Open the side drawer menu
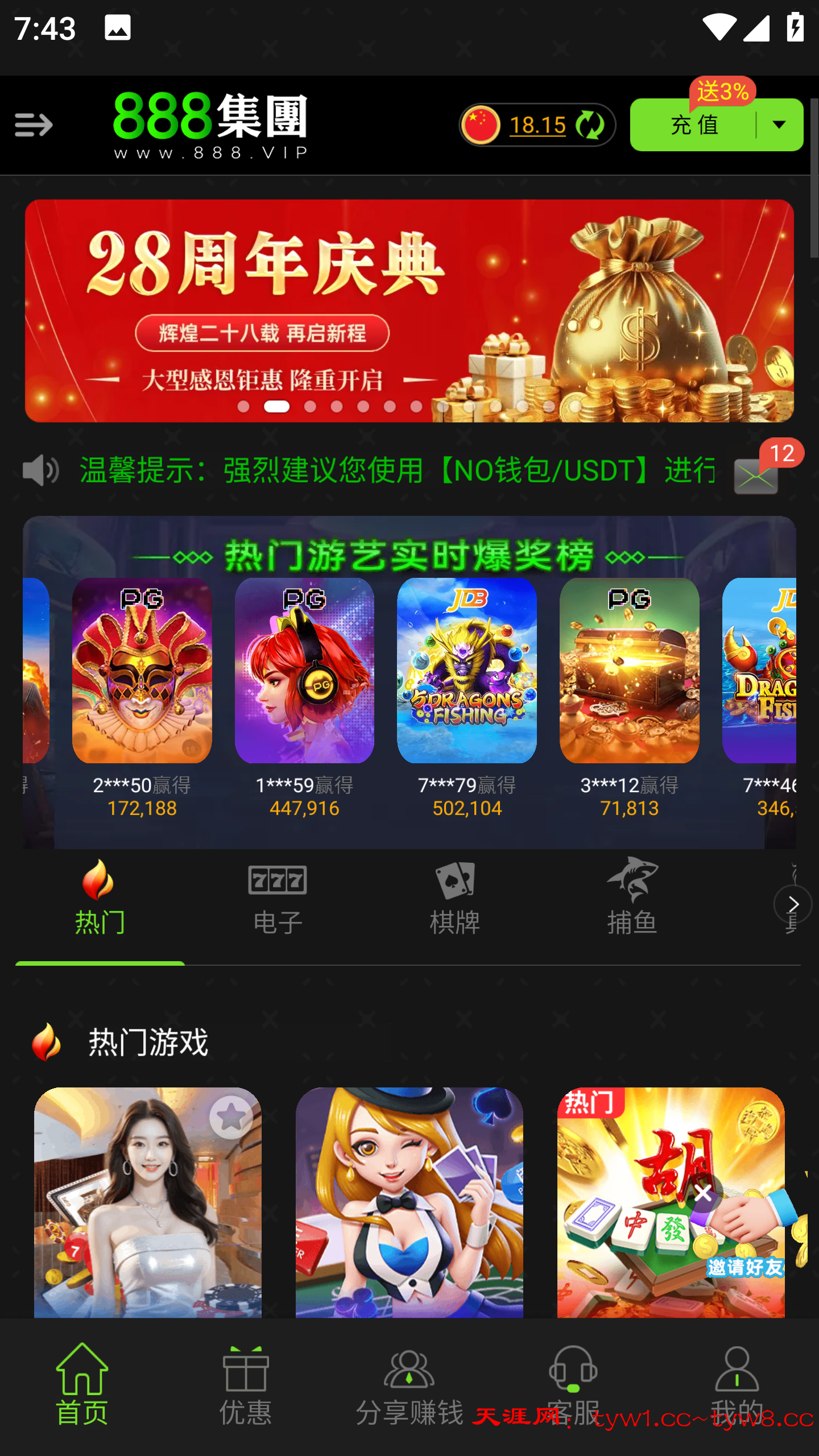The height and width of the screenshot is (1456, 819). [x=34, y=125]
